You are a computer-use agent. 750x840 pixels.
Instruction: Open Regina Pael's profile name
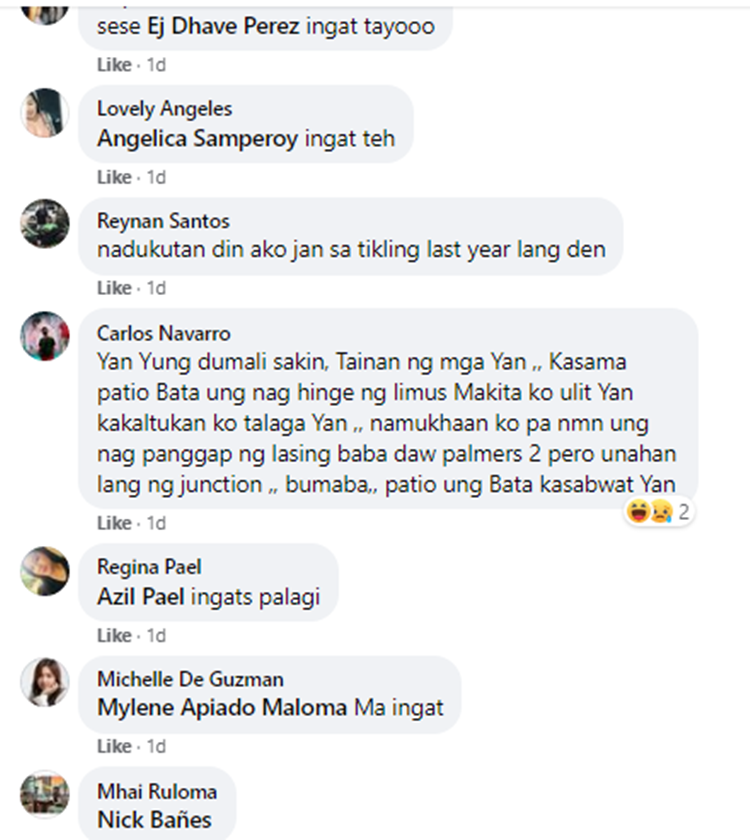coord(149,567)
